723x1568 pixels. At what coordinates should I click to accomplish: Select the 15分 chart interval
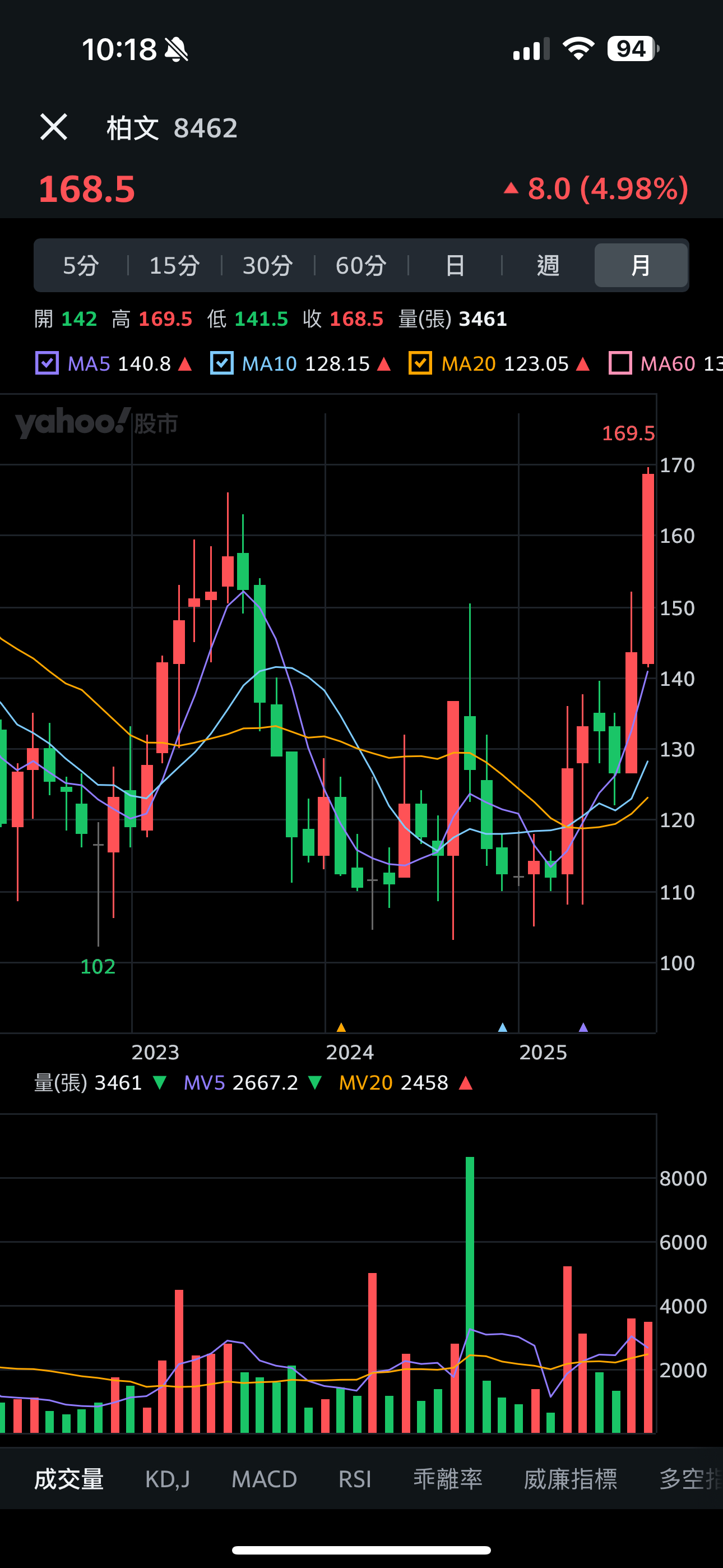coord(175,265)
